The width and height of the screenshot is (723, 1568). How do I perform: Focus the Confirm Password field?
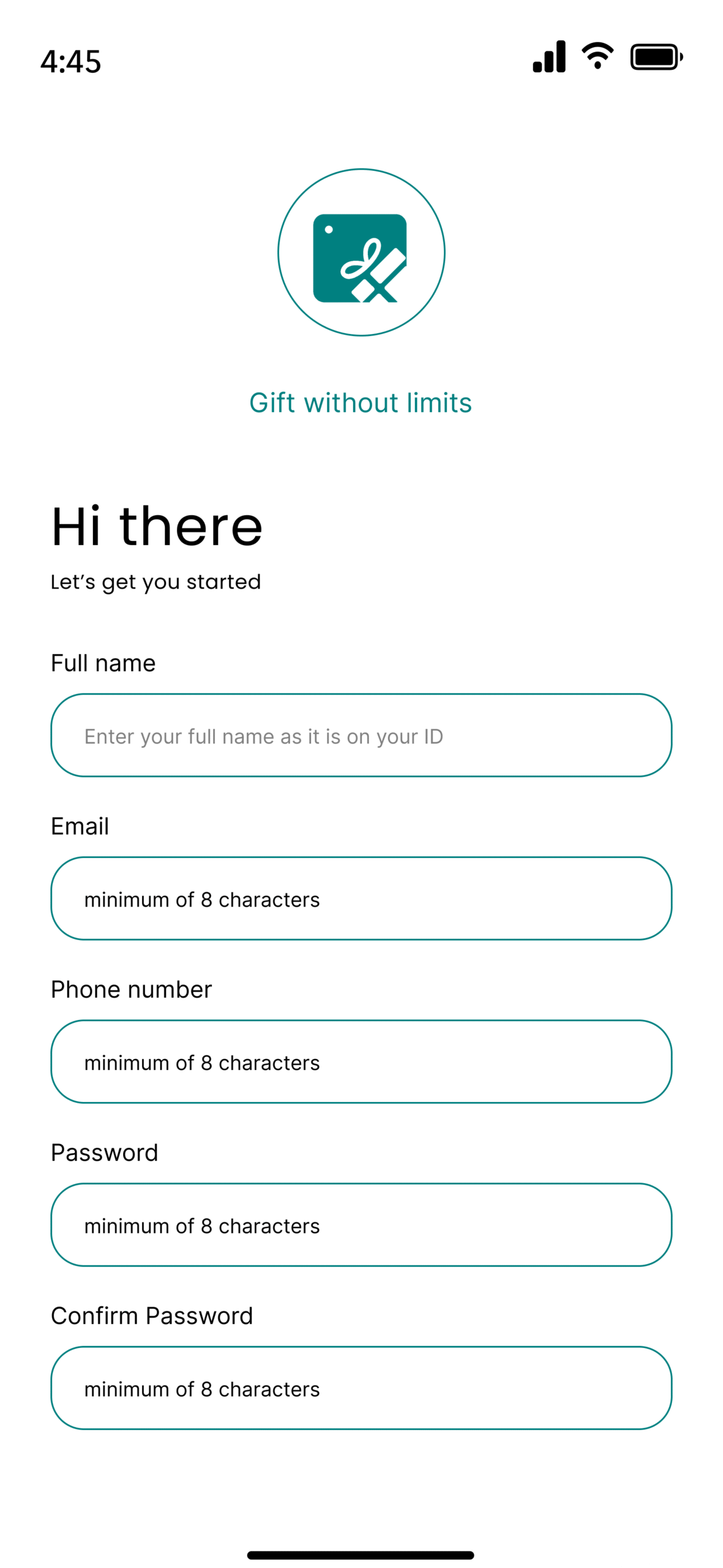click(x=361, y=1388)
